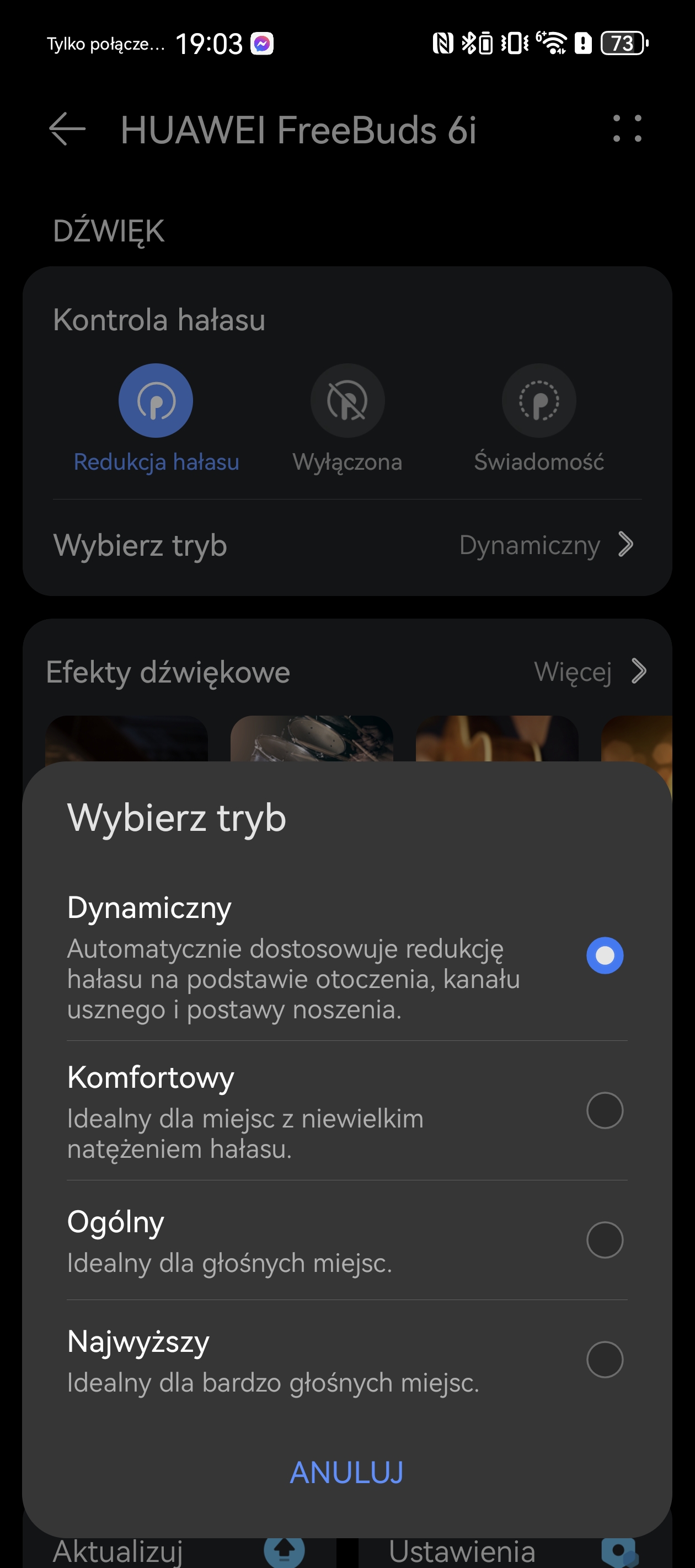
Task: Select the Najwyższy mode option
Action: click(x=347, y=1360)
